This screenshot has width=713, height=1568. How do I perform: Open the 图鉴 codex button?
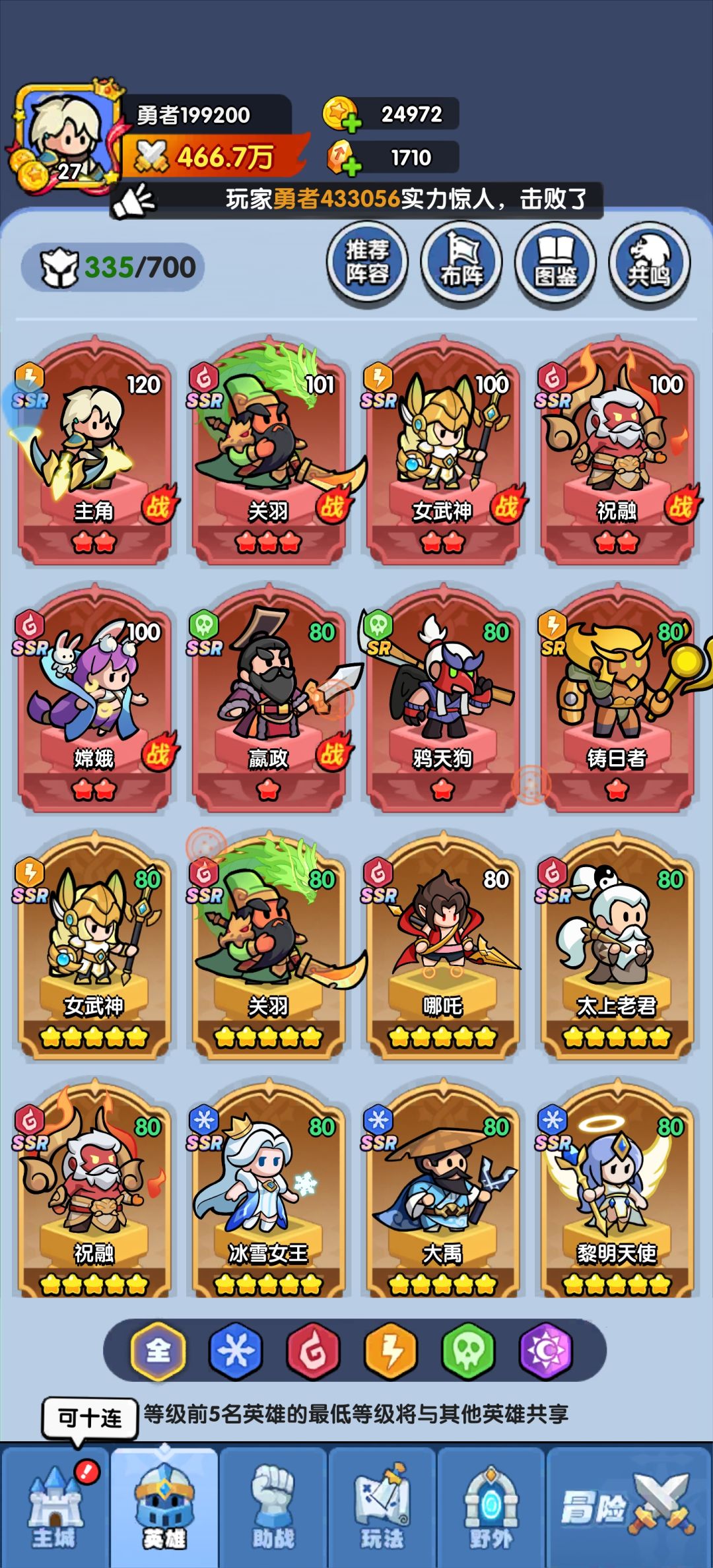click(x=555, y=263)
